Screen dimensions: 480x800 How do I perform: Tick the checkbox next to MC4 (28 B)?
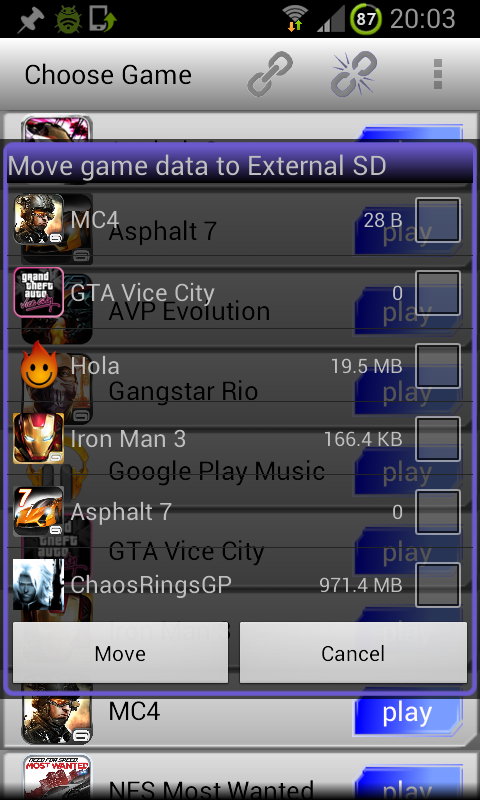pos(438,220)
